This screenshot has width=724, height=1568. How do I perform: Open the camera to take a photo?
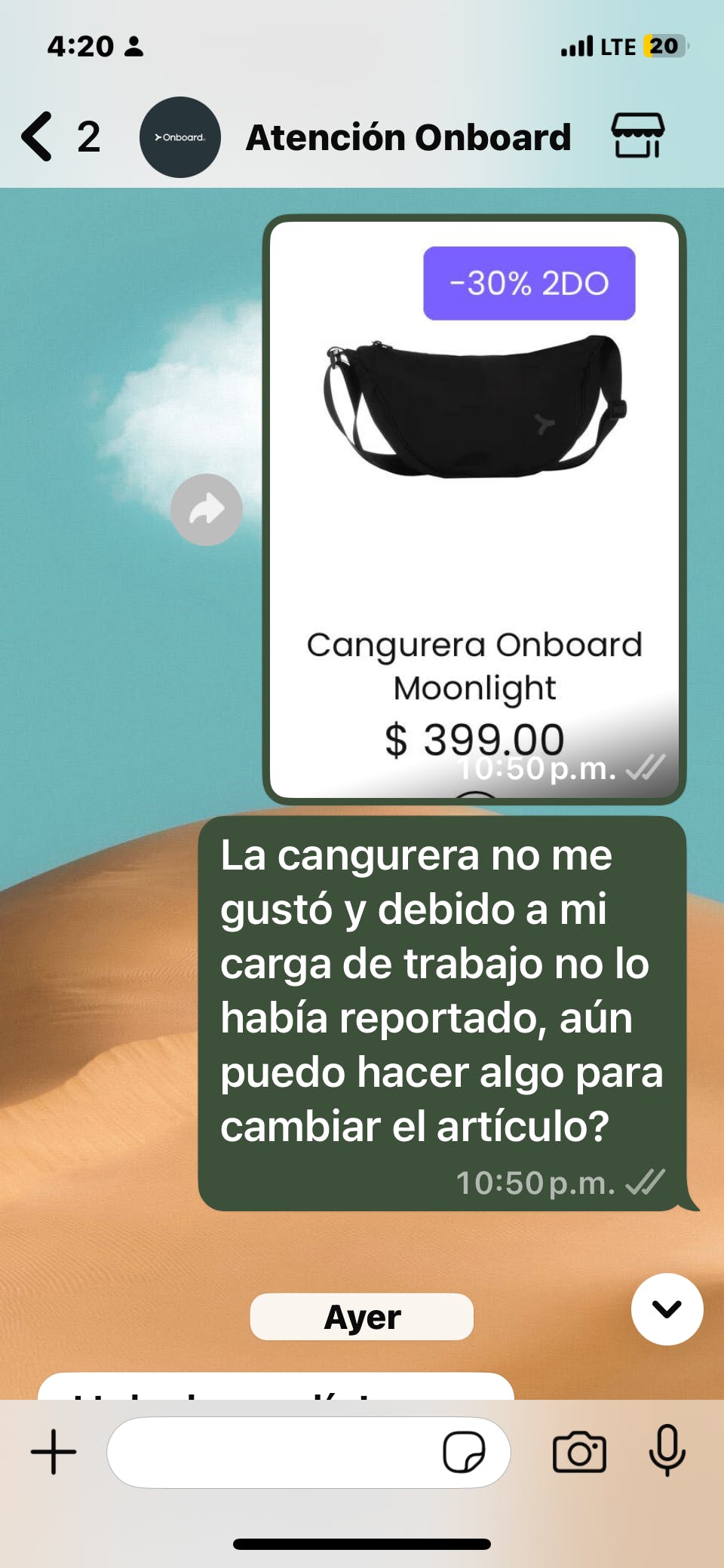pyautogui.click(x=579, y=1452)
